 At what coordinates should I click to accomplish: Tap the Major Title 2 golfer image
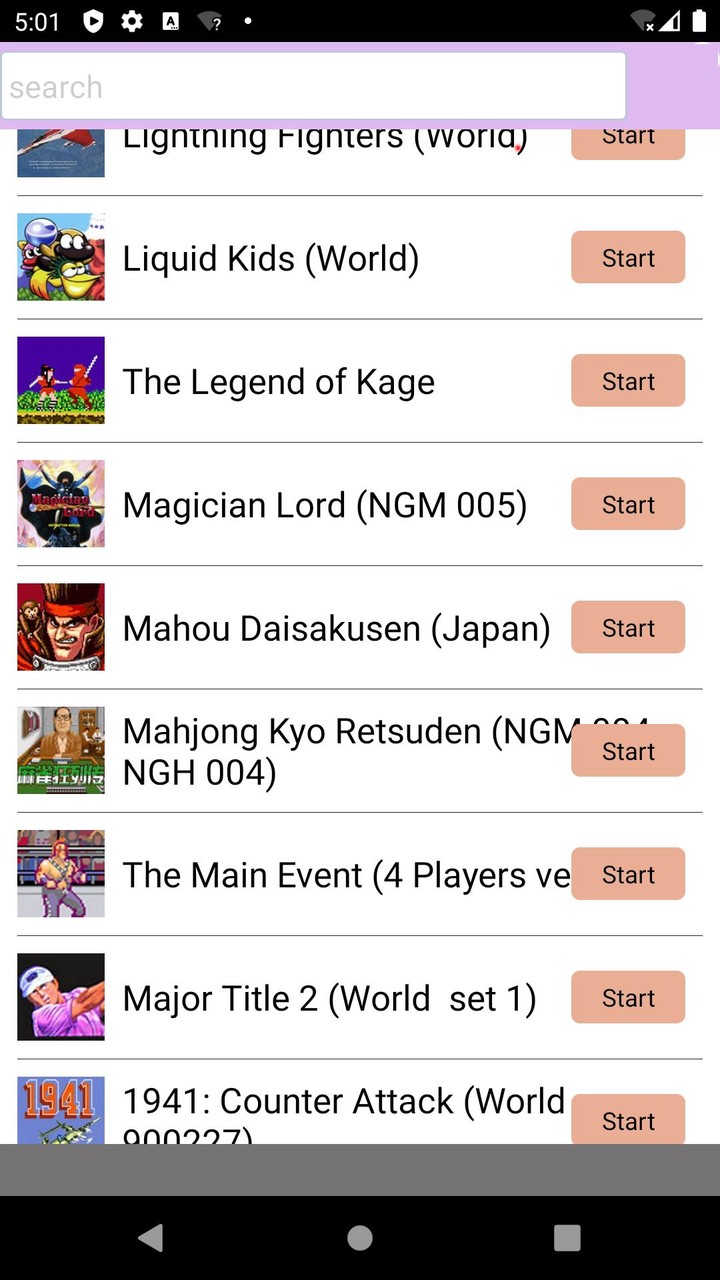pos(60,996)
